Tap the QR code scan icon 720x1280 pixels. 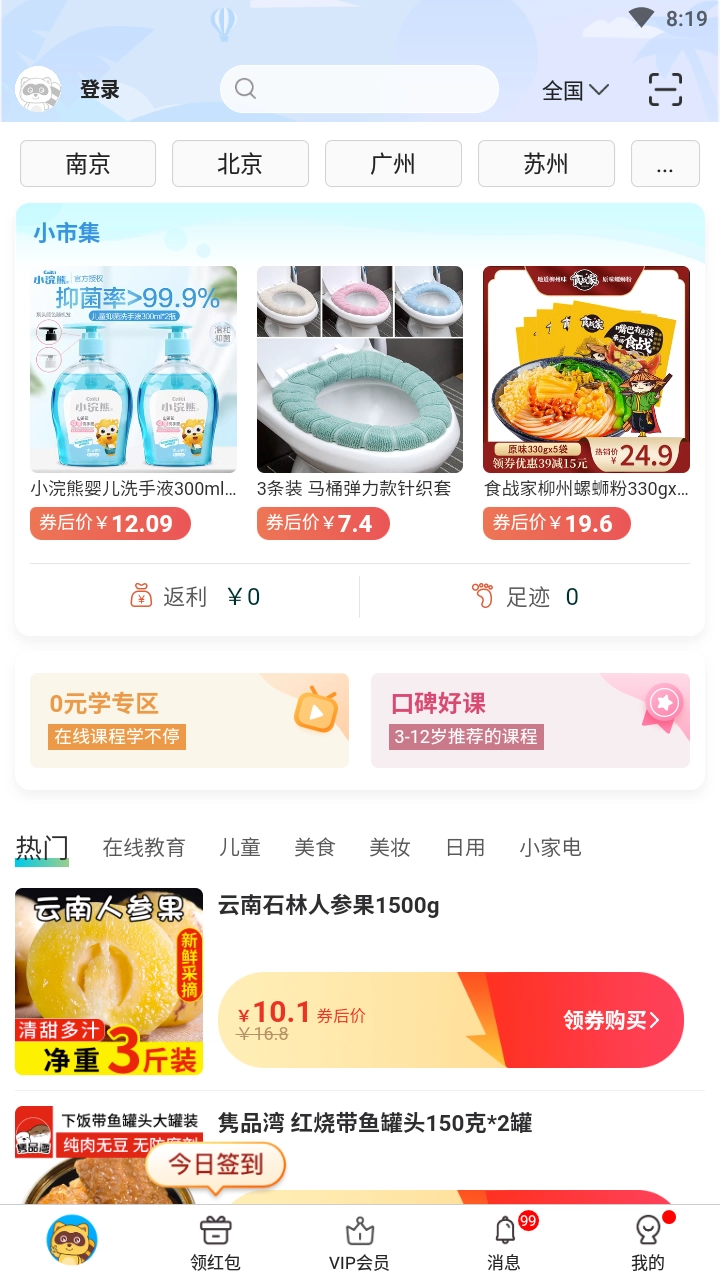click(x=663, y=89)
